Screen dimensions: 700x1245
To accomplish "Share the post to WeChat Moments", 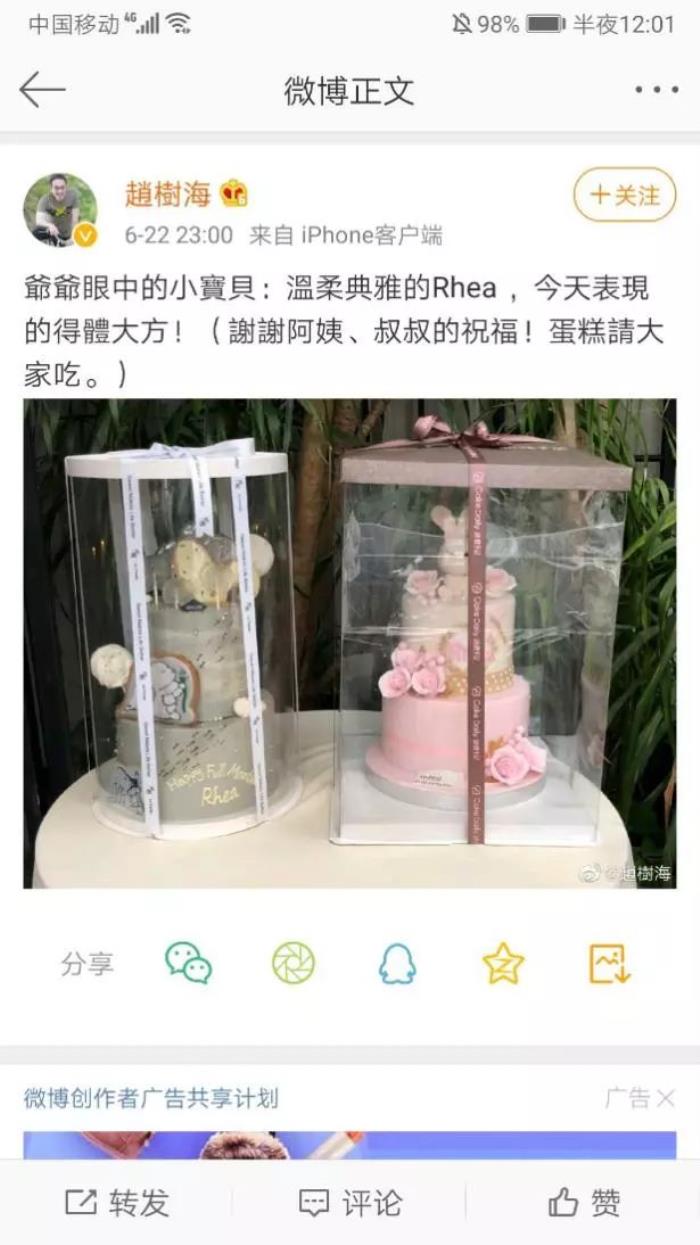I will pos(293,963).
